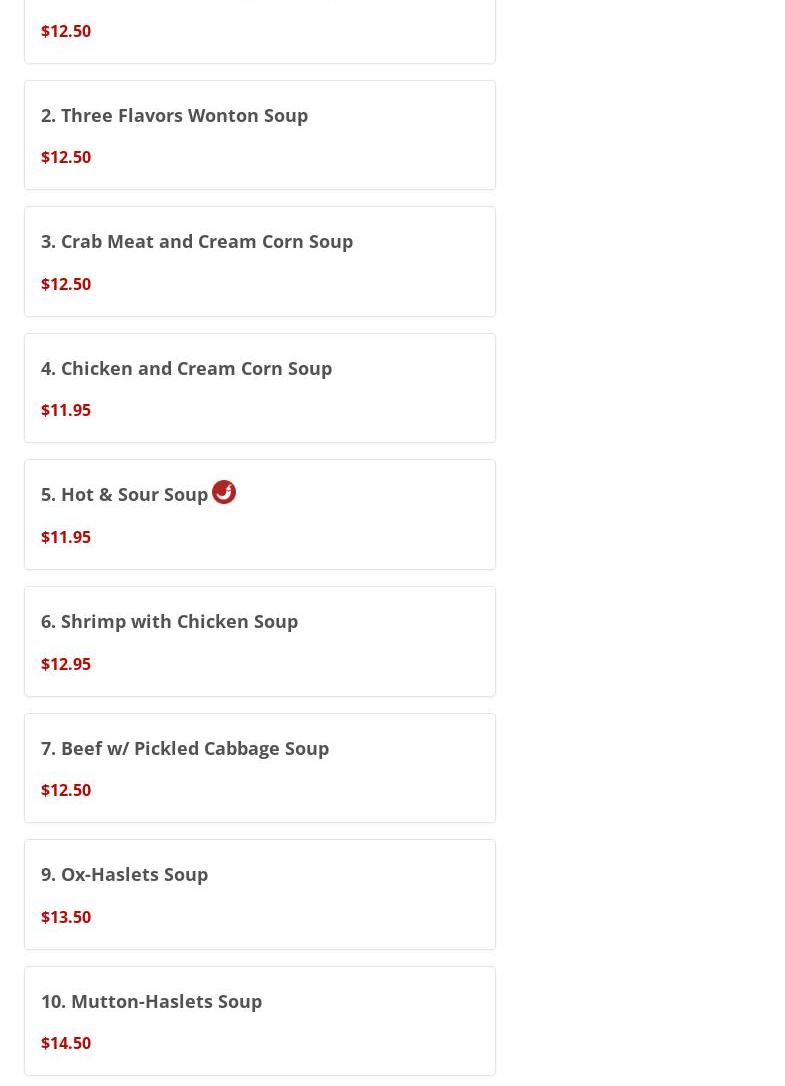Add Hot & Sour Soup item

point(125,495)
